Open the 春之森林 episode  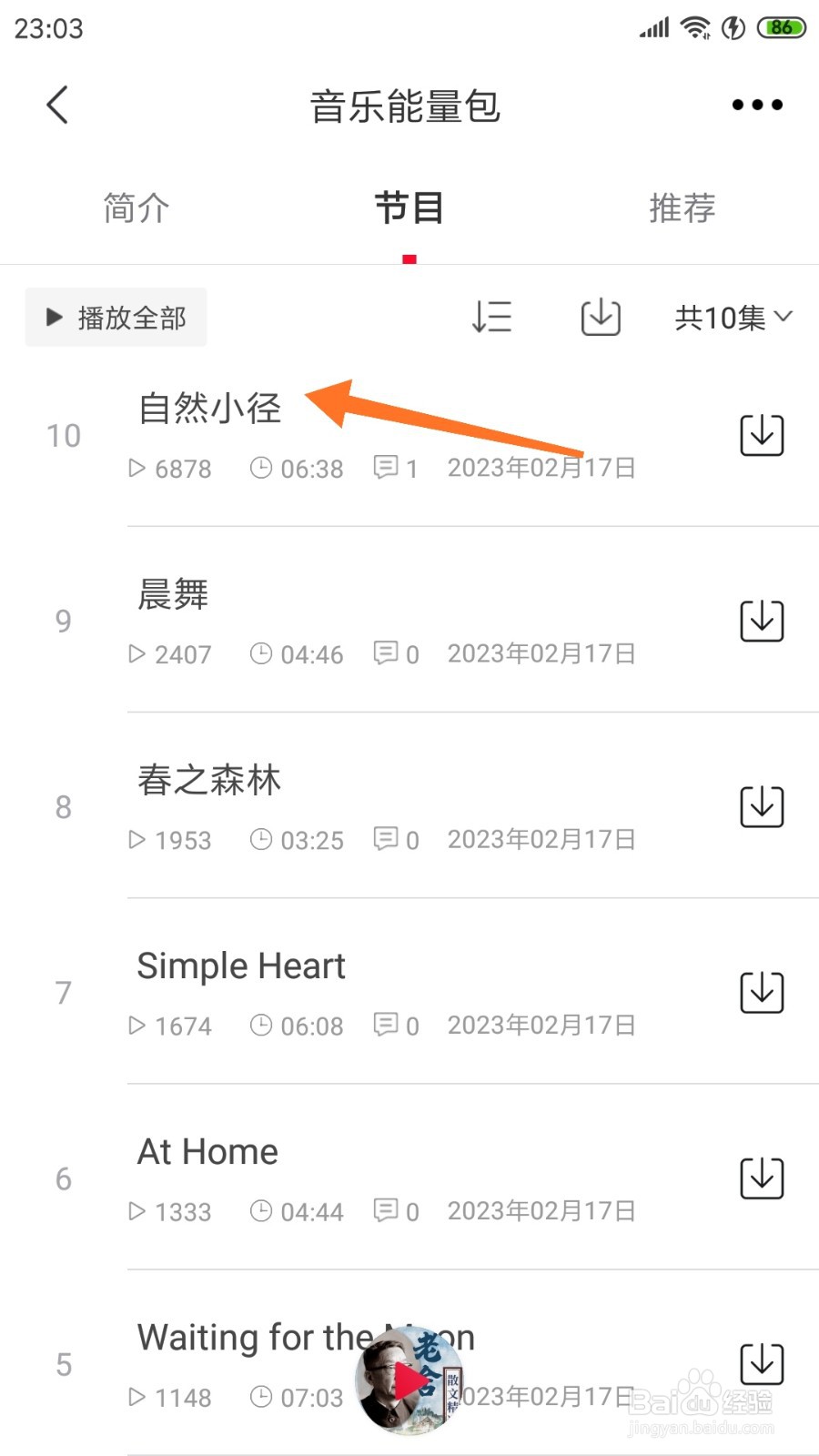click(209, 780)
